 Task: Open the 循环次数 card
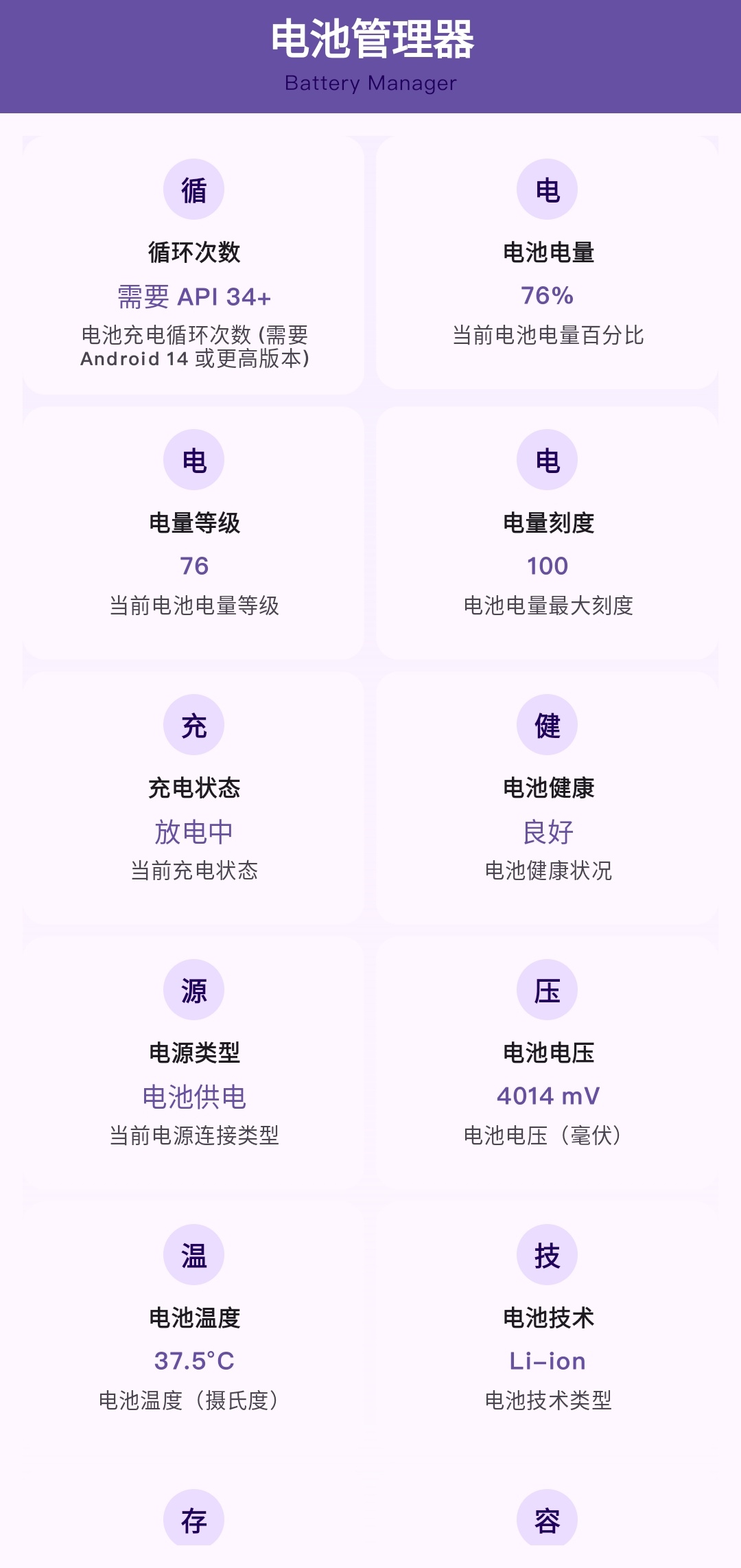[193, 265]
